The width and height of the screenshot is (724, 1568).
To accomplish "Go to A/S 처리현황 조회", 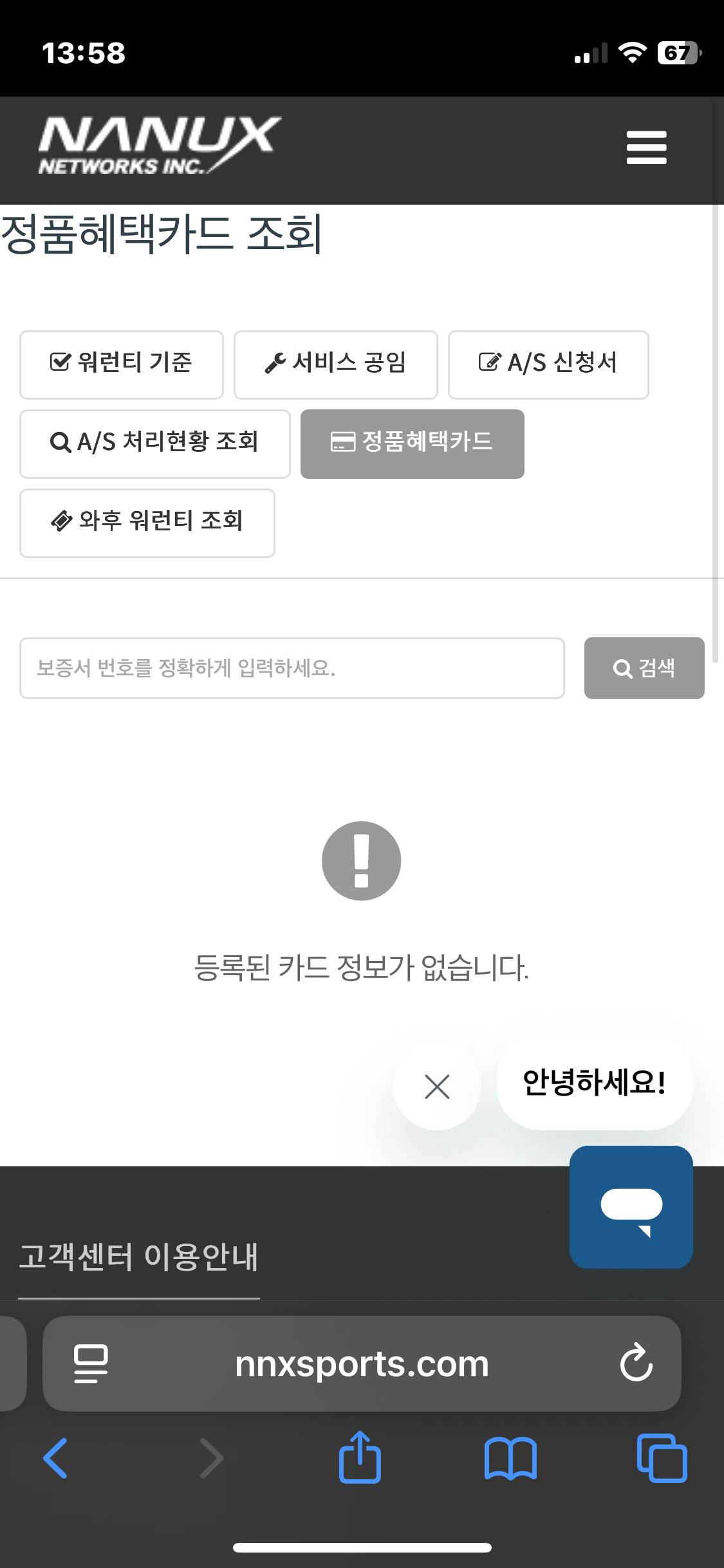I will (154, 443).
